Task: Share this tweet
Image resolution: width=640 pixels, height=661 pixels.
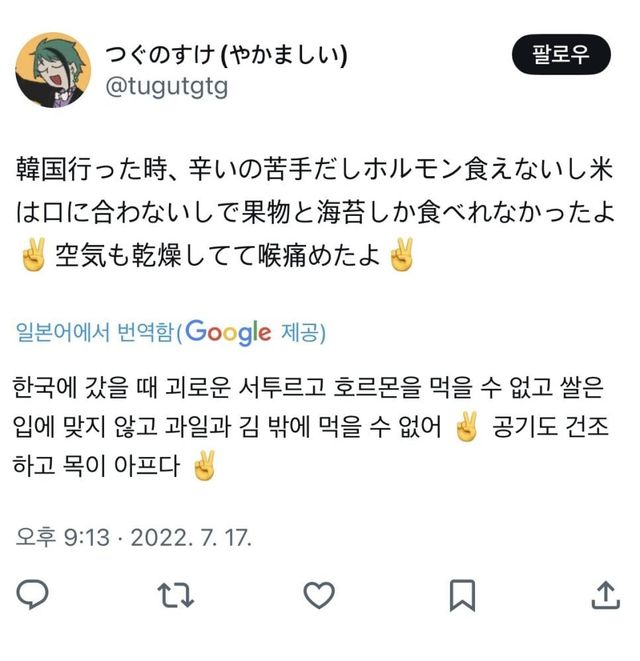Action: 605,595
